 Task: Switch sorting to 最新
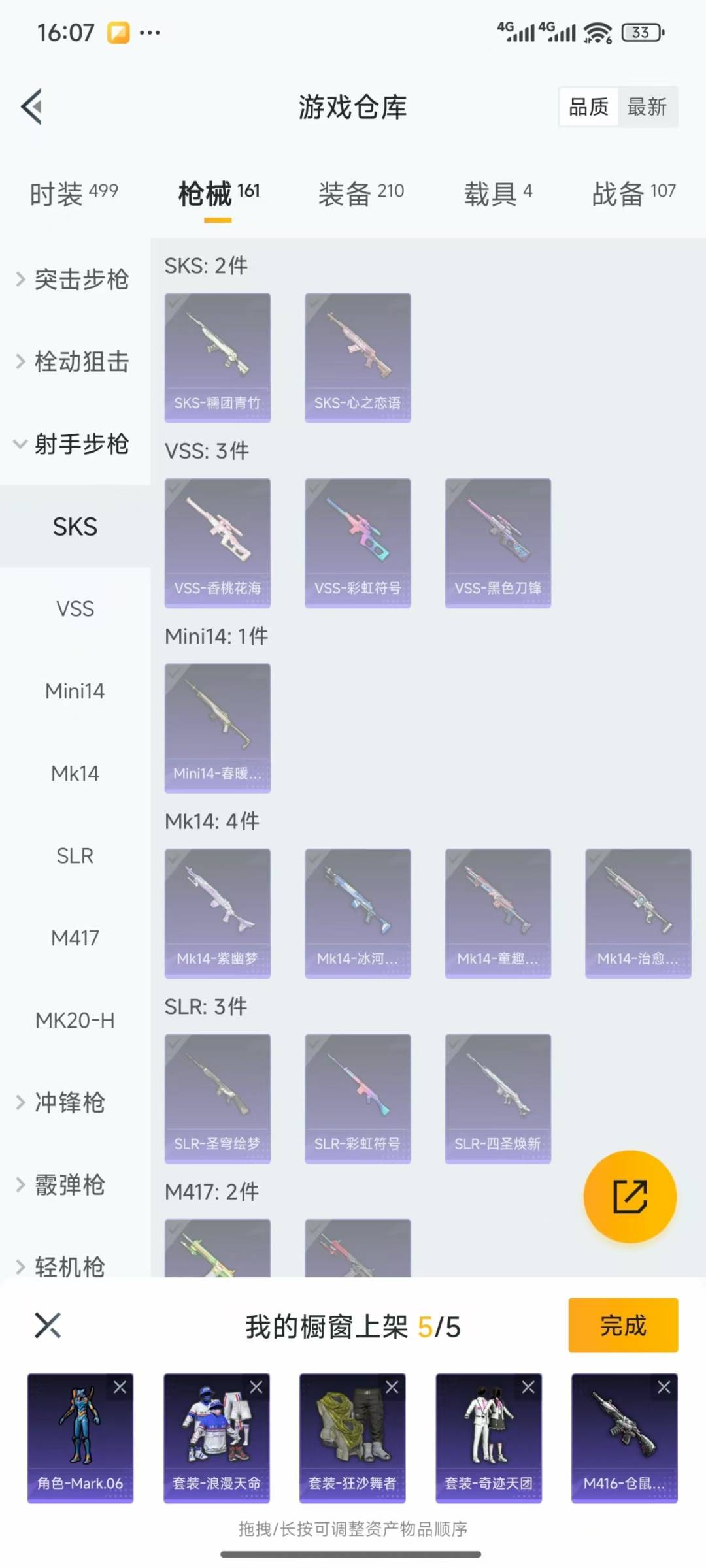(x=647, y=106)
